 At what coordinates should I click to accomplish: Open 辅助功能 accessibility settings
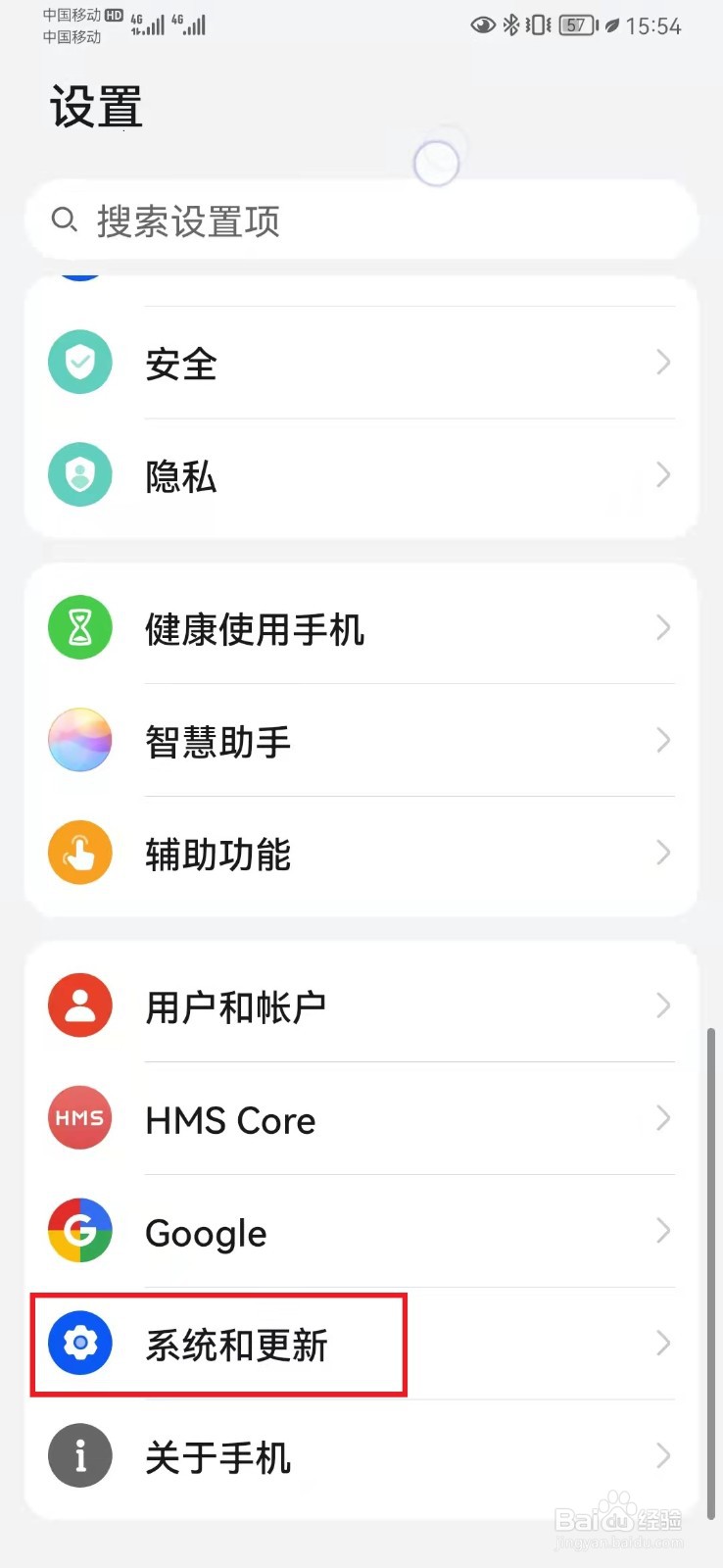361,854
